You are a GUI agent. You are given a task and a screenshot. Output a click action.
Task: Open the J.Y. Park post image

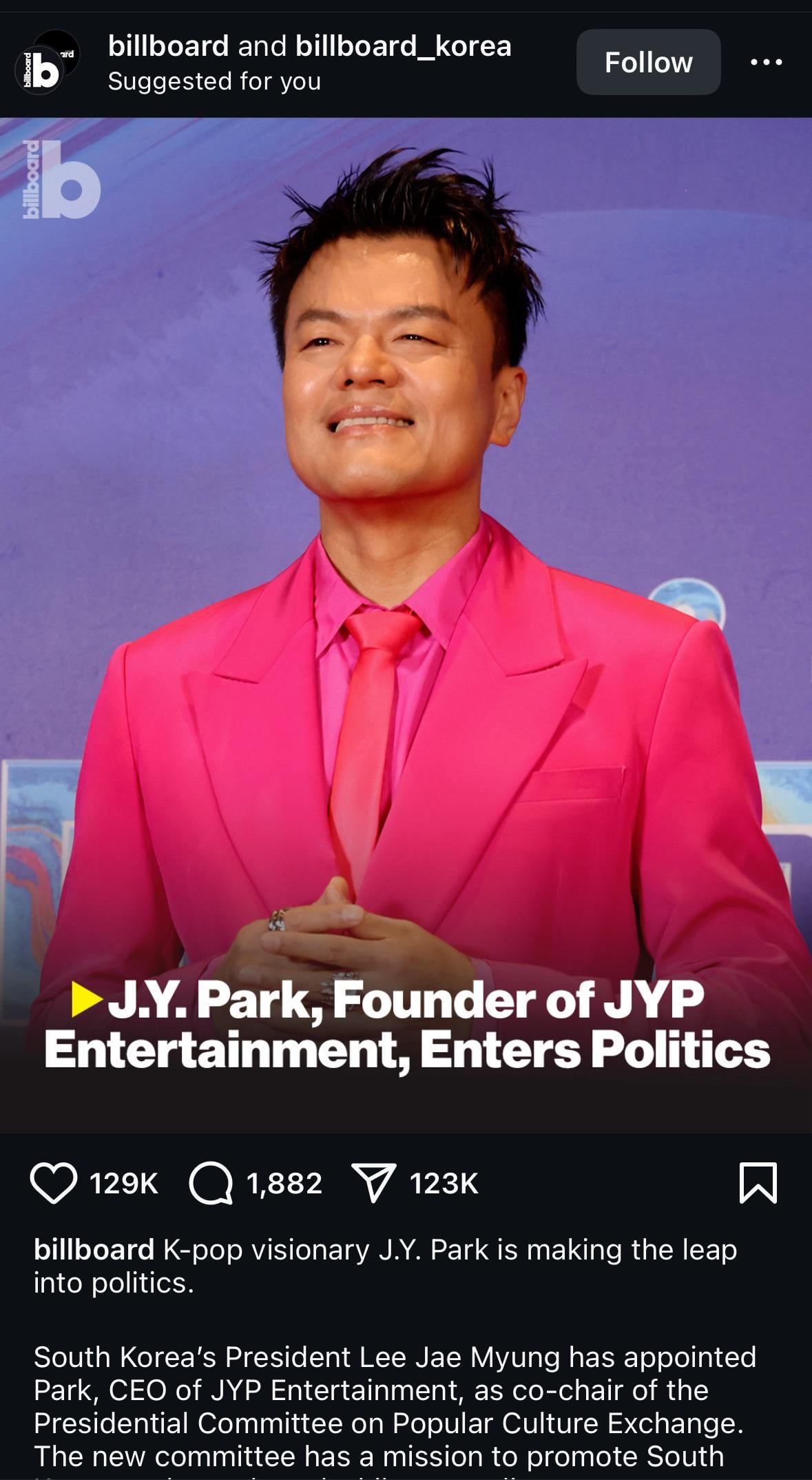pyautogui.click(x=406, y=625)
